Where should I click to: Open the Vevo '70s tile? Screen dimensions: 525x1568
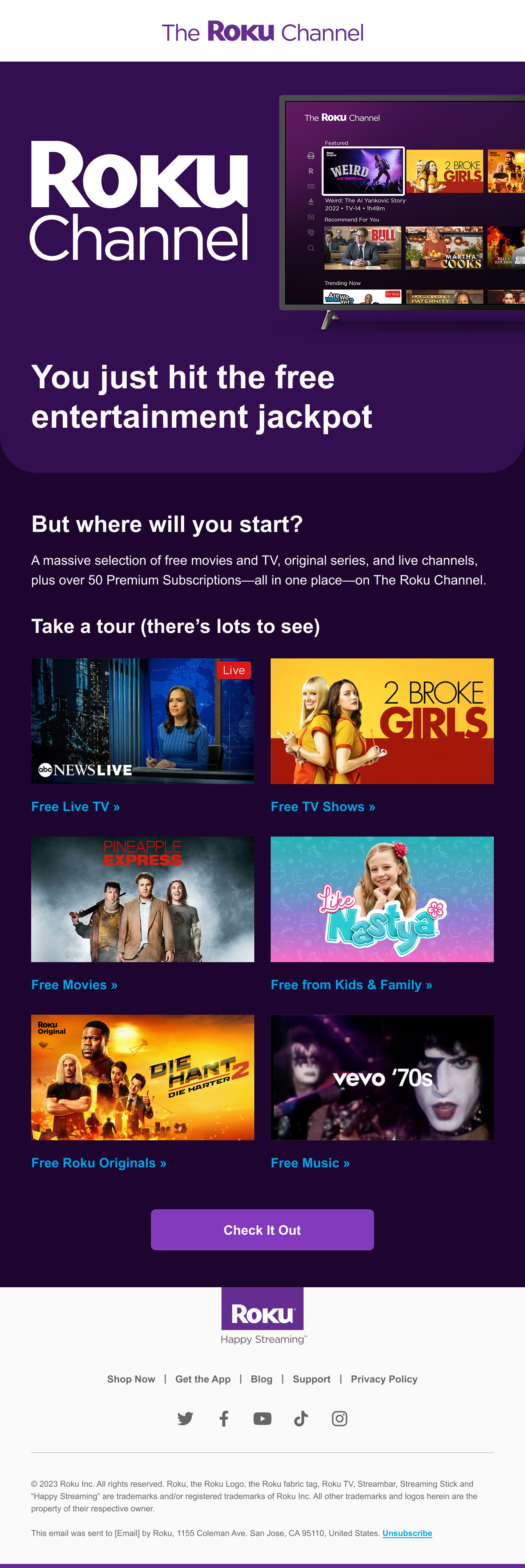tap(382, 1077)
